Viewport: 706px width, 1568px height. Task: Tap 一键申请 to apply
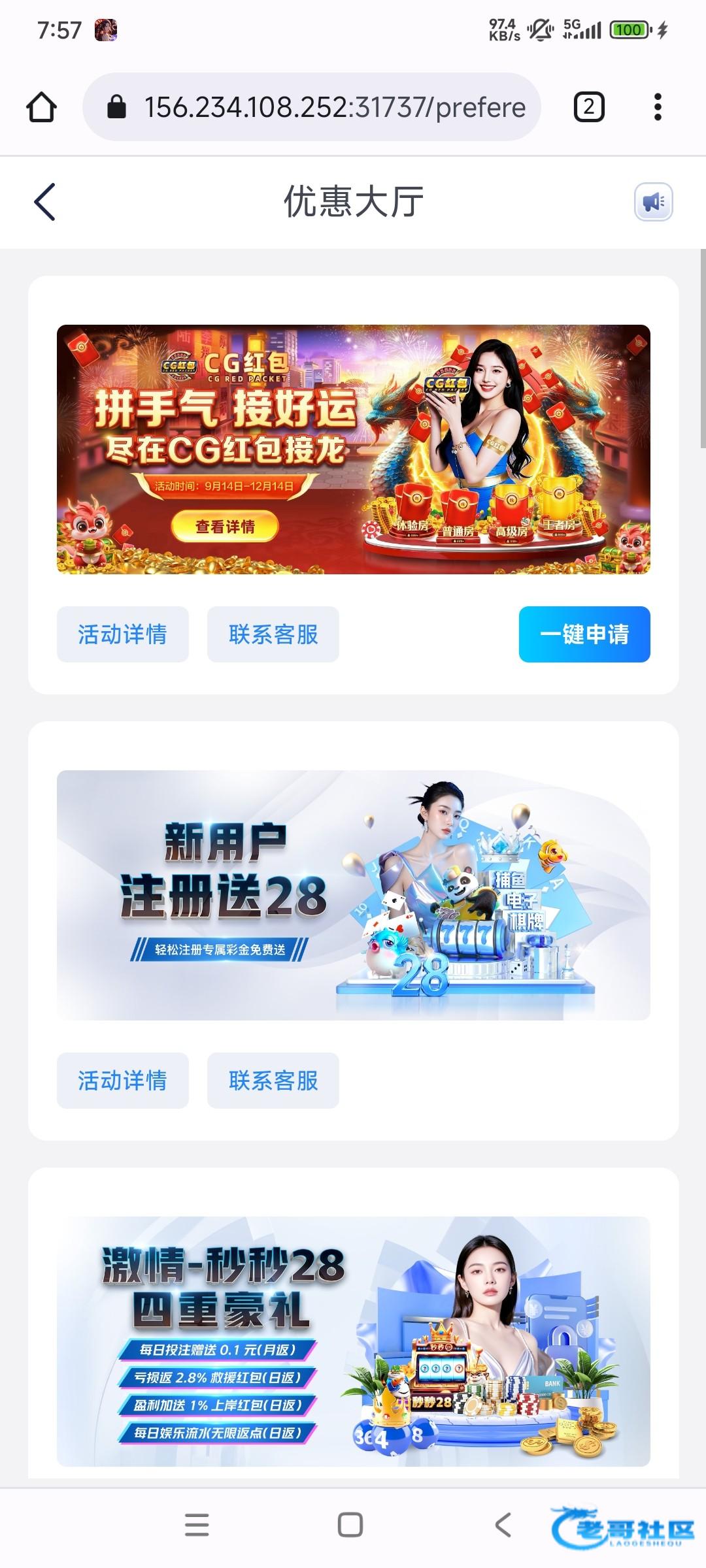pyautogui.click(x=584, y=634)
